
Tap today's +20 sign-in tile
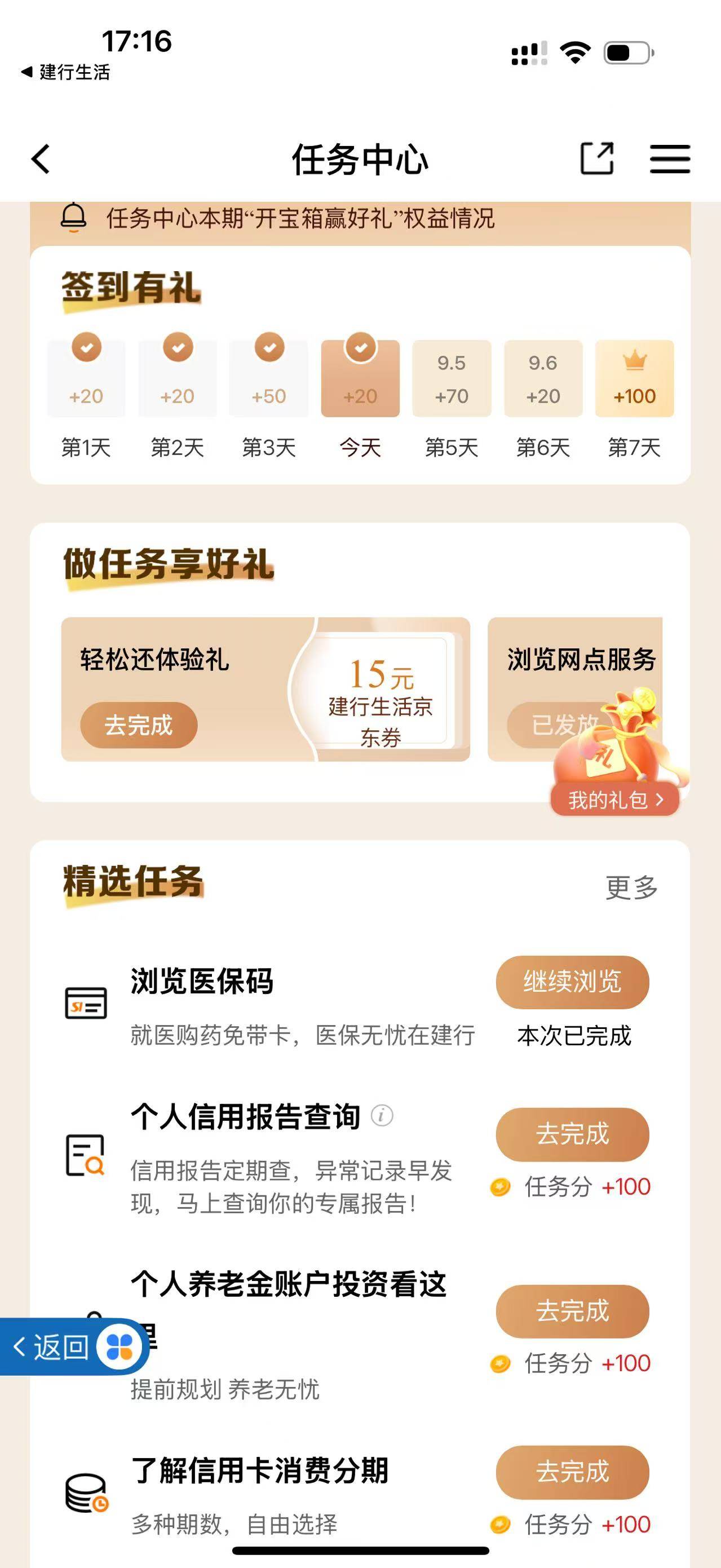(x=360, y=378)
